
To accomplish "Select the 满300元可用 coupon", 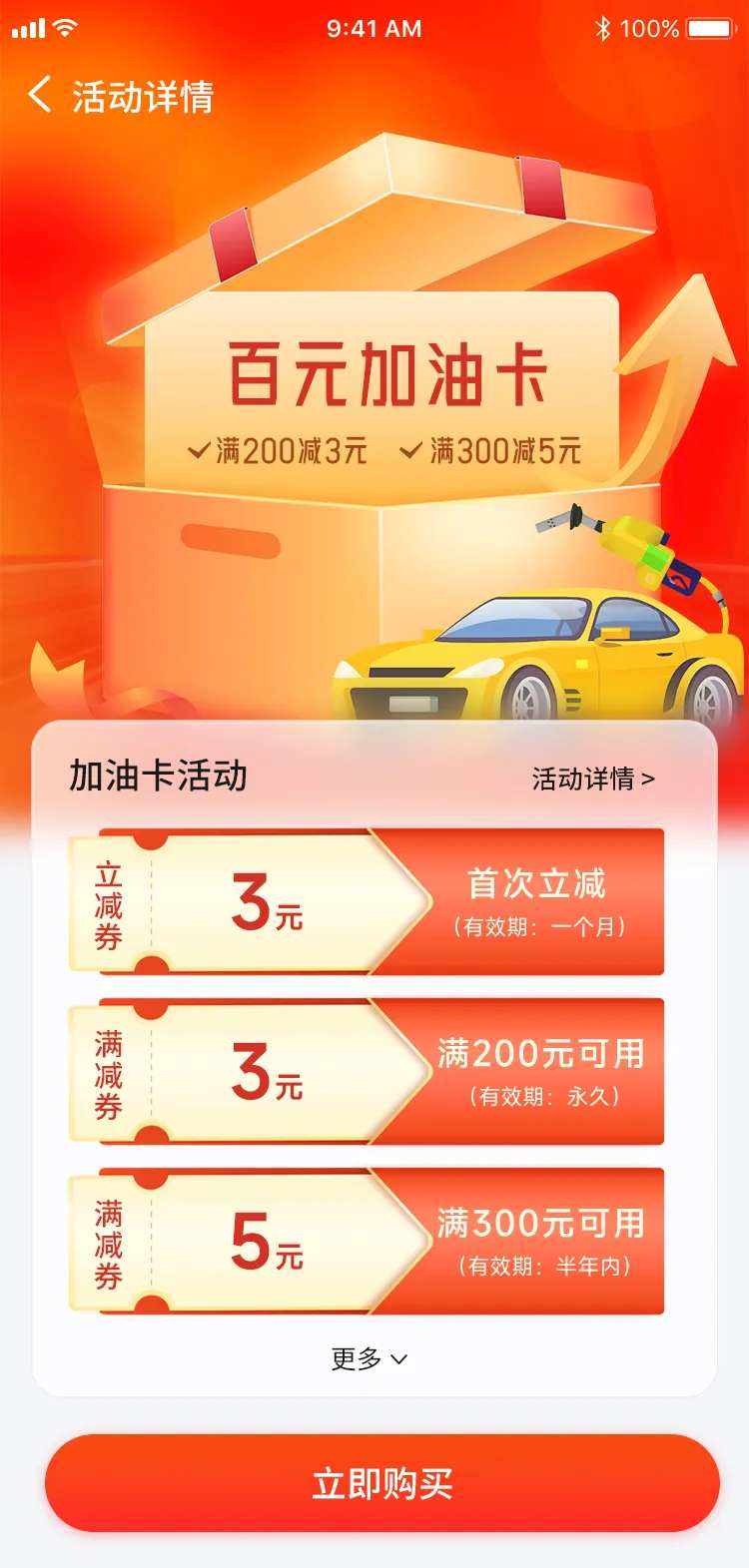I will [x=367, y=1241].
